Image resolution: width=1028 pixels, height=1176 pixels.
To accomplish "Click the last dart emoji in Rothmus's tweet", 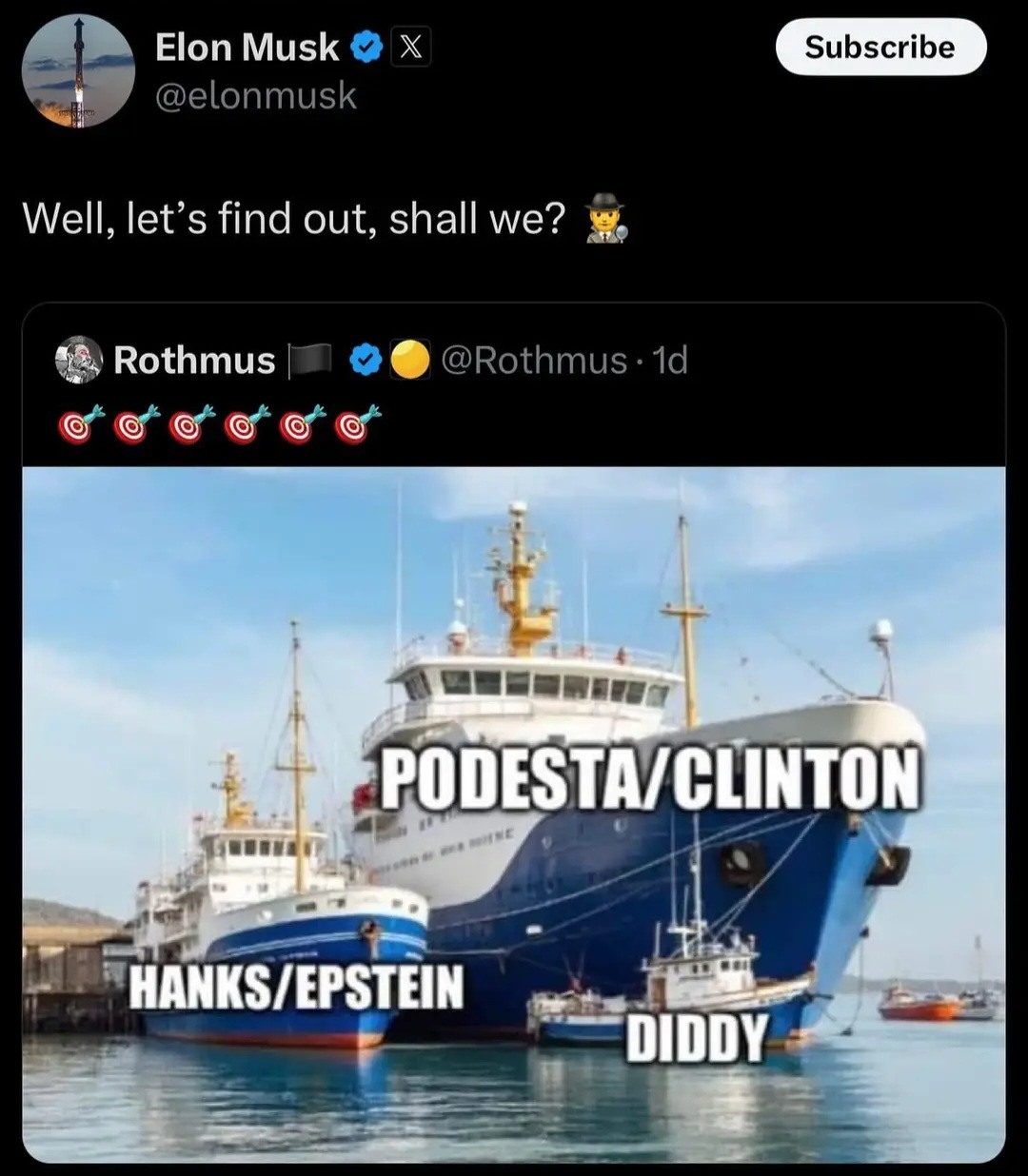I will (x=354, y=426).
